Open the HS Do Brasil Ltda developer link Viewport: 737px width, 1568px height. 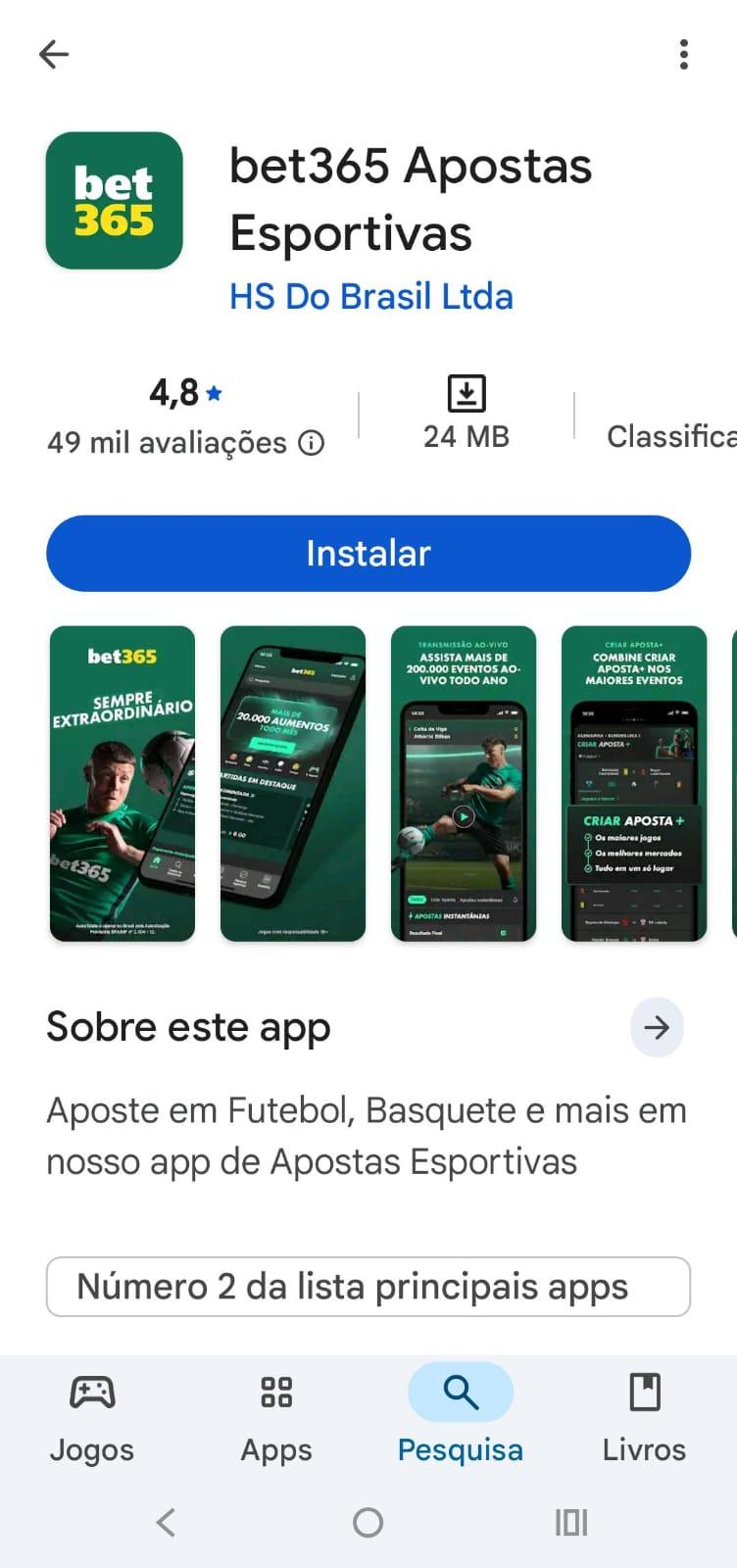370,296
